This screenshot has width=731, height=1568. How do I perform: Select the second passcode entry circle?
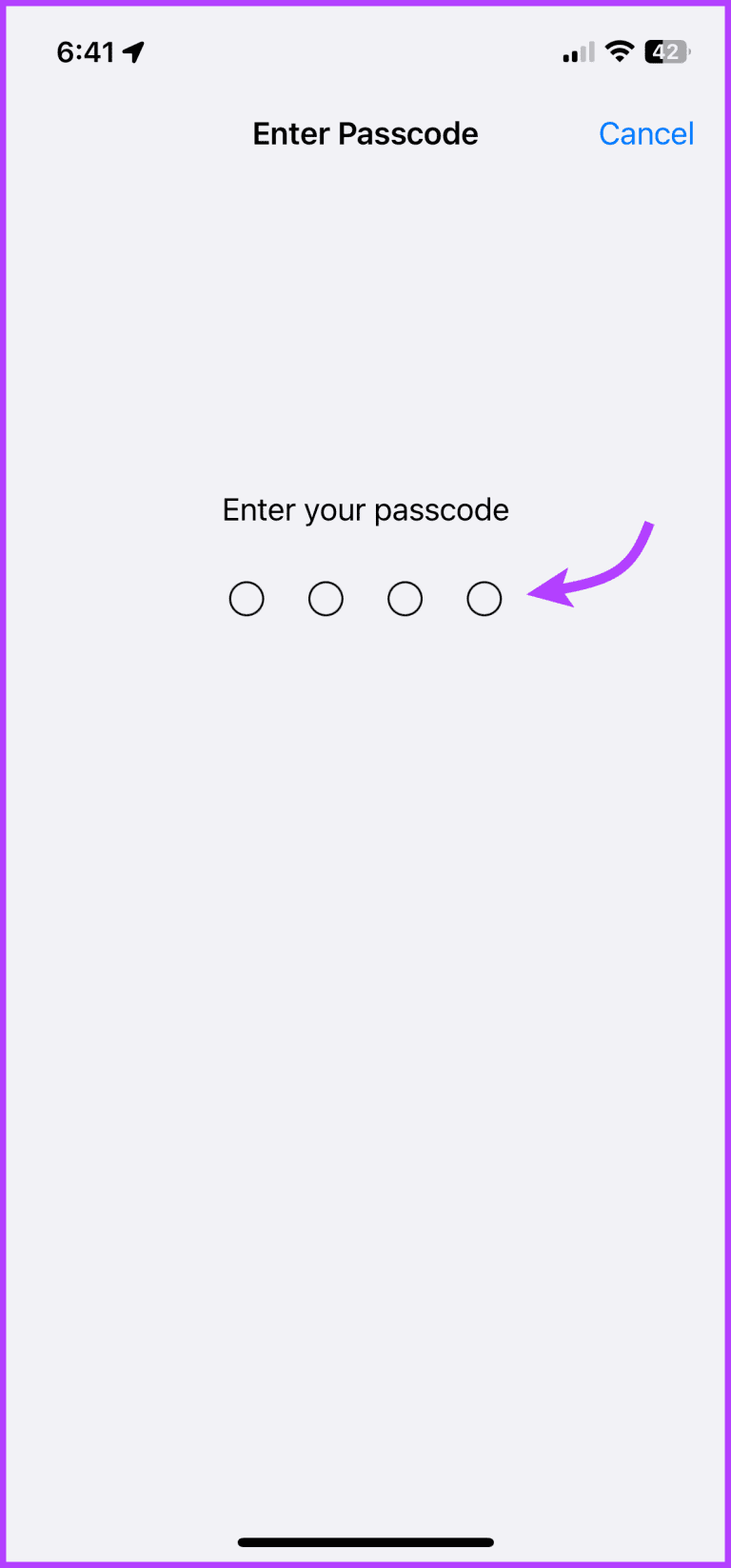326,599
